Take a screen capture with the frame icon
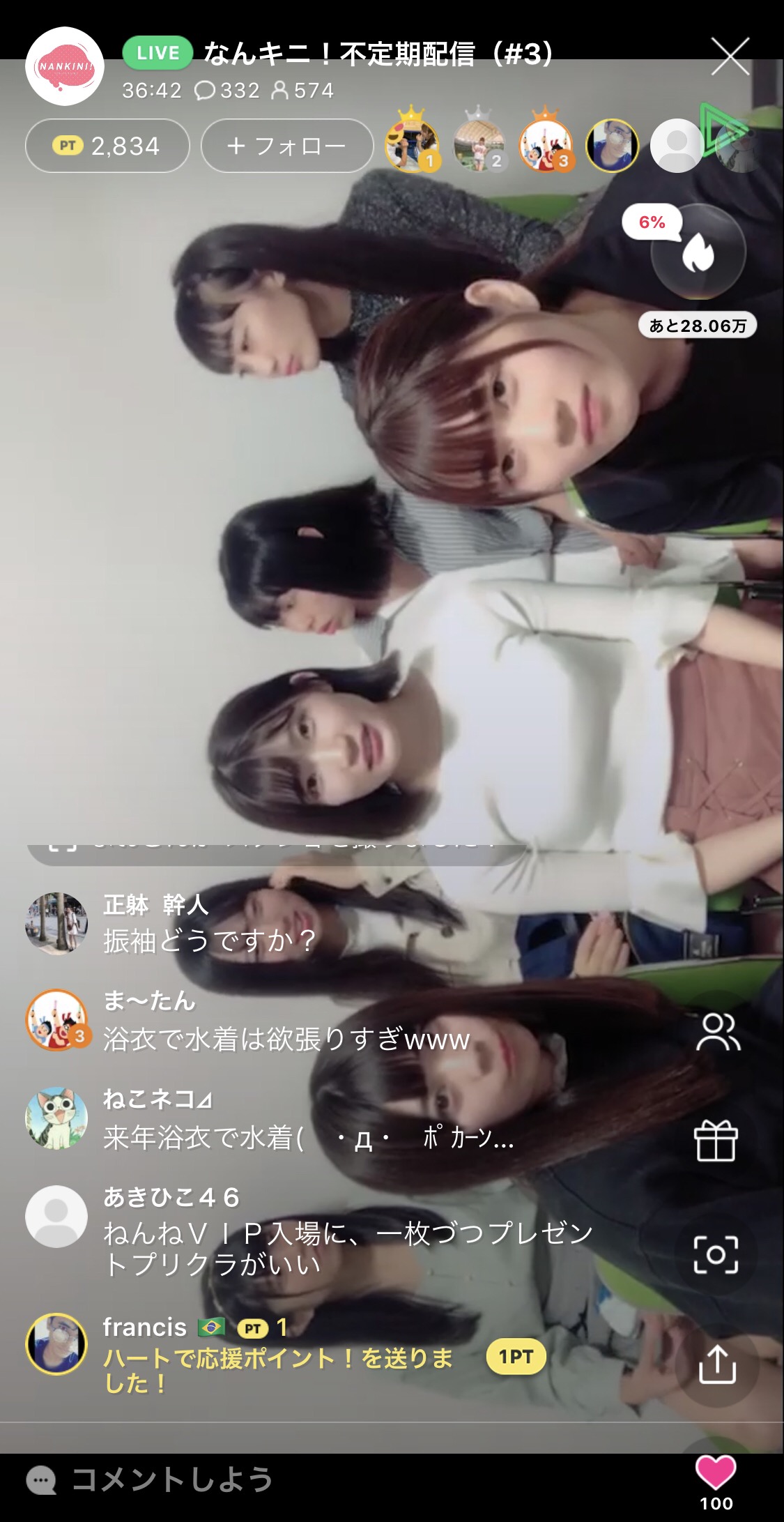The height and width of the screenshot is (1522, 784). click(x=716, y=1254)
